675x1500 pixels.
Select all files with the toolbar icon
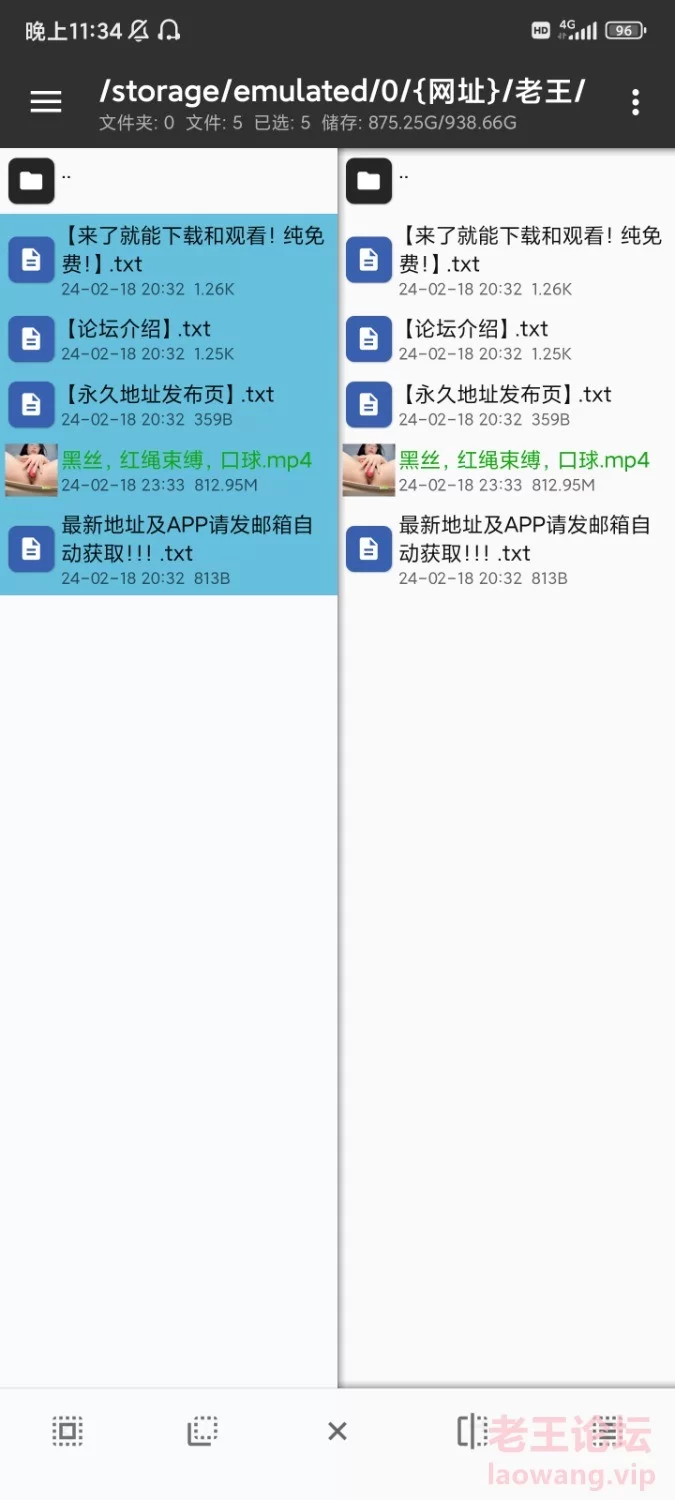(67, 1432)
